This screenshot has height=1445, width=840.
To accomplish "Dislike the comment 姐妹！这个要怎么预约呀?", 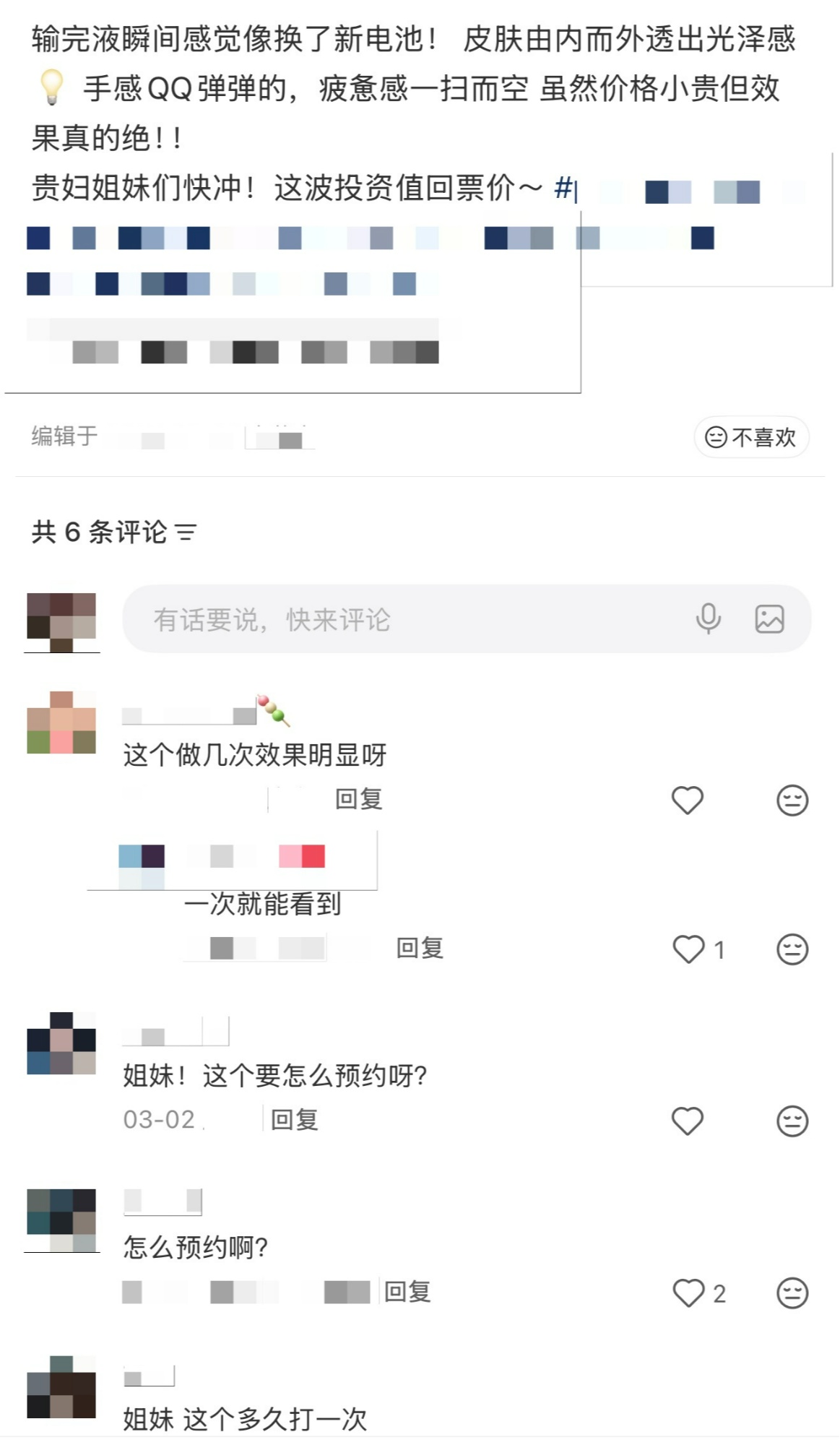I will (x=792, y=1121).
